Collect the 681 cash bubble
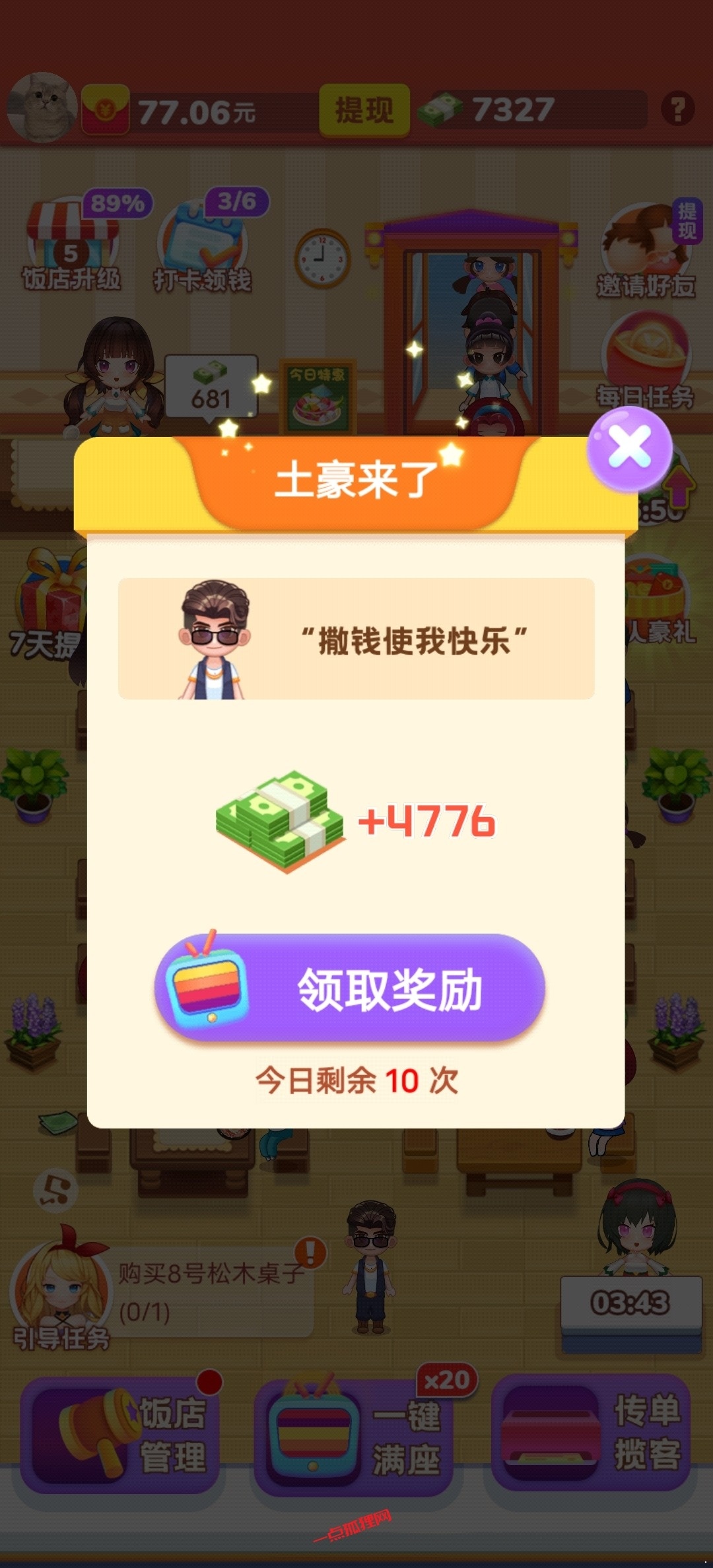The height and width of the screenshot is (1568, 713). coord(211,387)
